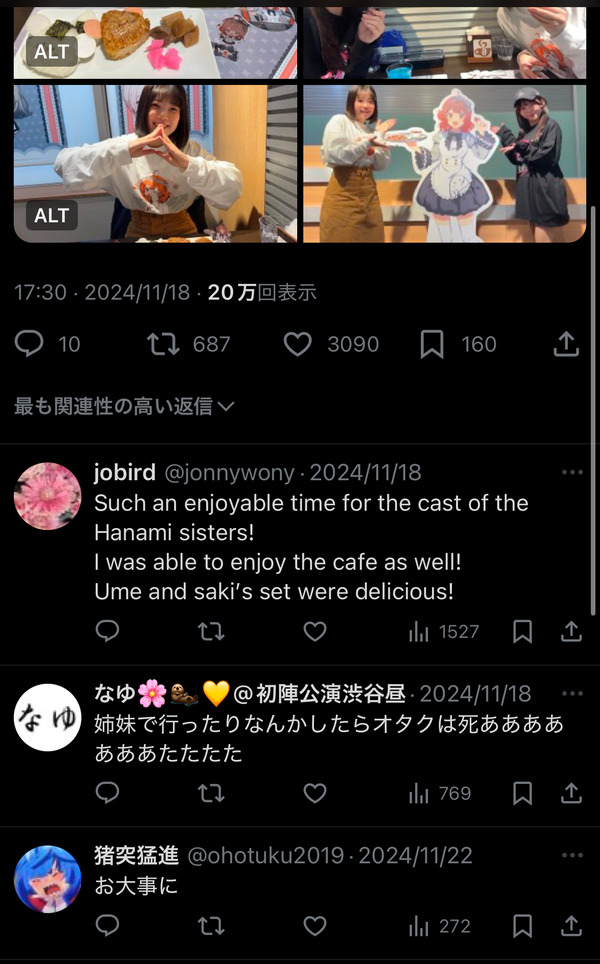Reply to jobird's comment

(x=108, y=631)
